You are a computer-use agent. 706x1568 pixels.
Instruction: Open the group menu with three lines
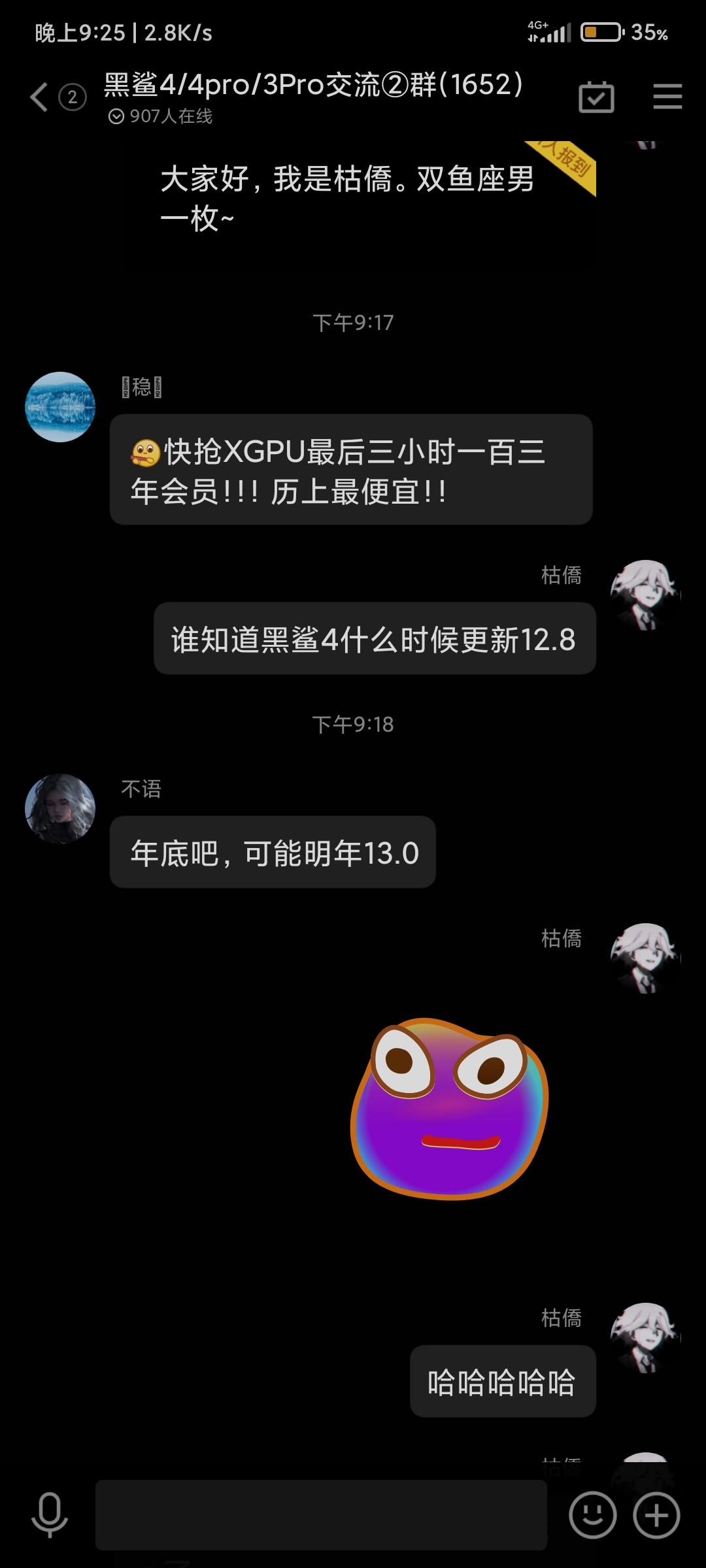point(667,97)
